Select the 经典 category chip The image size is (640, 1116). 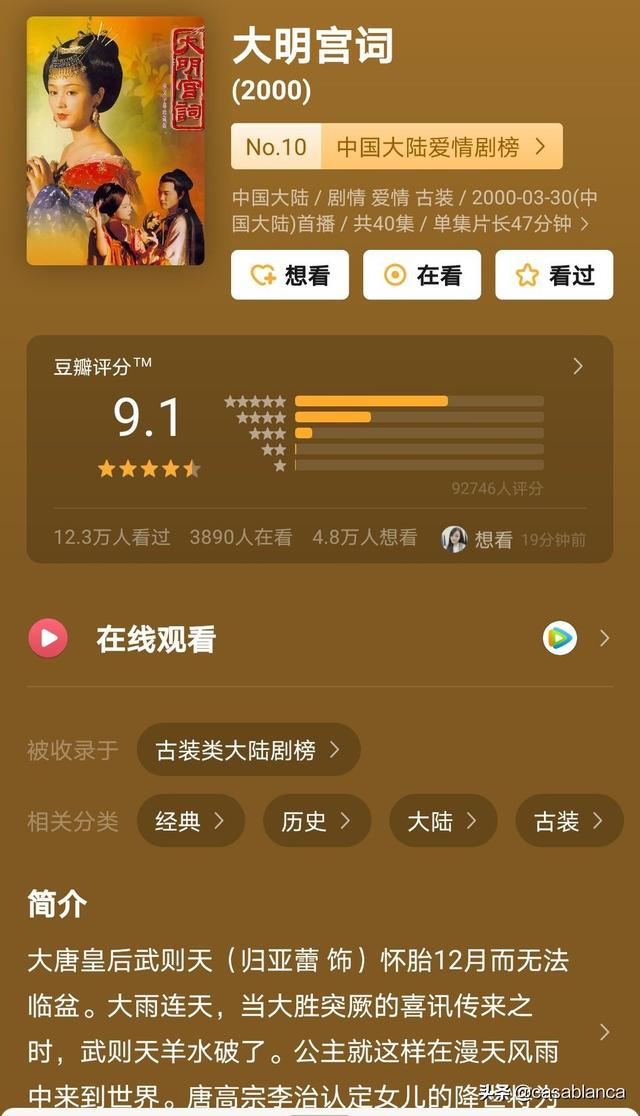click(190, 821)
